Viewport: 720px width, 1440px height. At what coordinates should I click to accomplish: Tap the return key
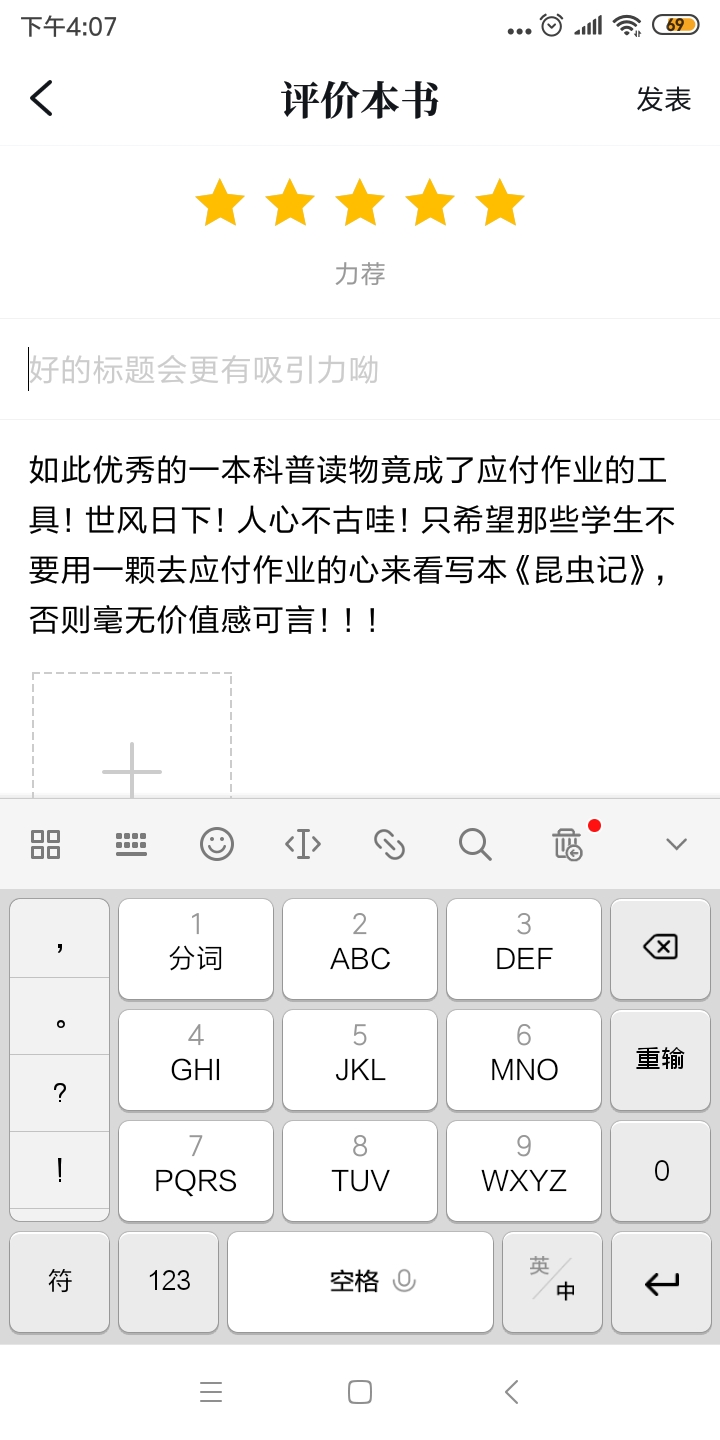pos(661,1281)
